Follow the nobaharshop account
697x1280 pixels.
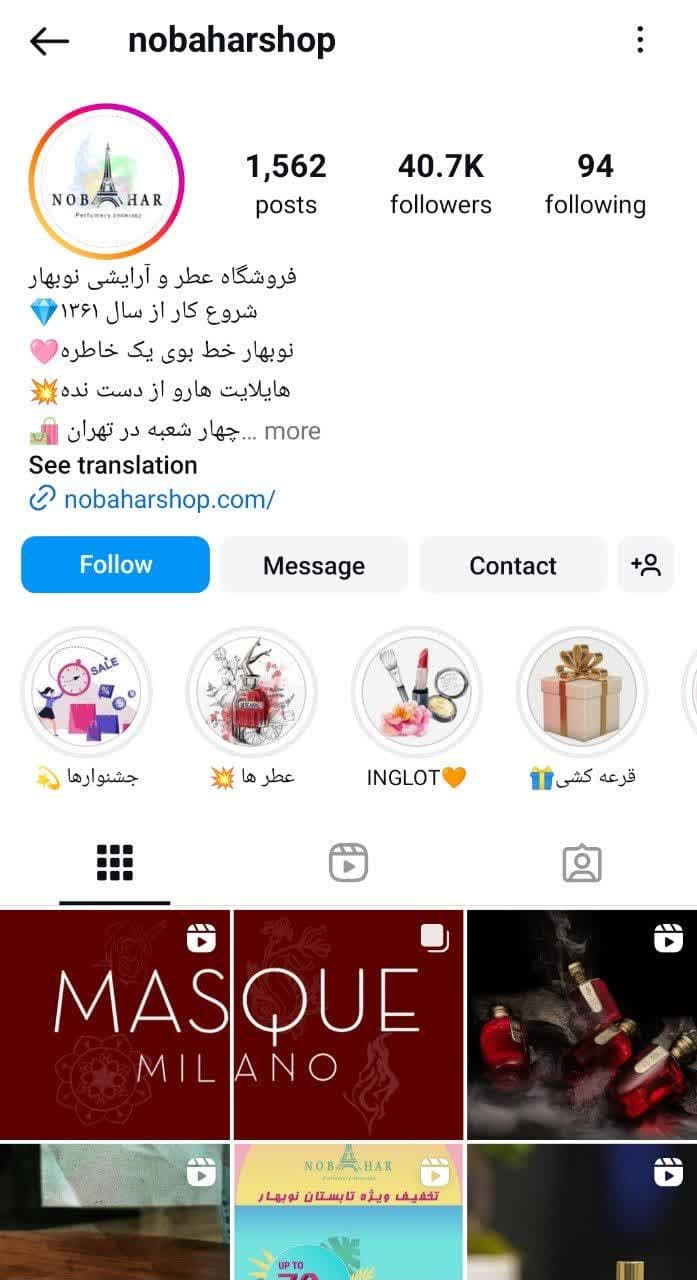115,565
